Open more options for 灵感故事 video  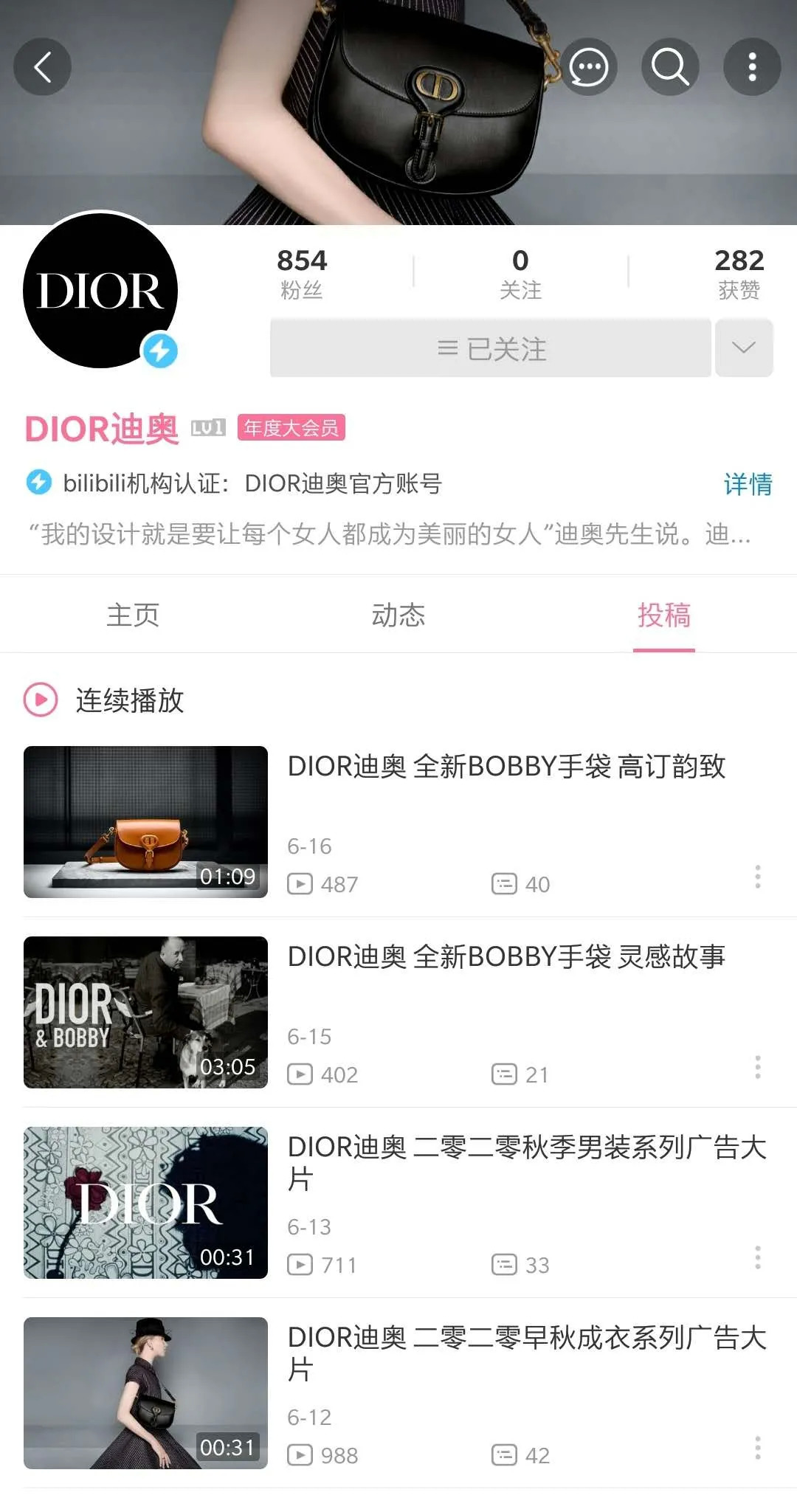coord(758,1067)
